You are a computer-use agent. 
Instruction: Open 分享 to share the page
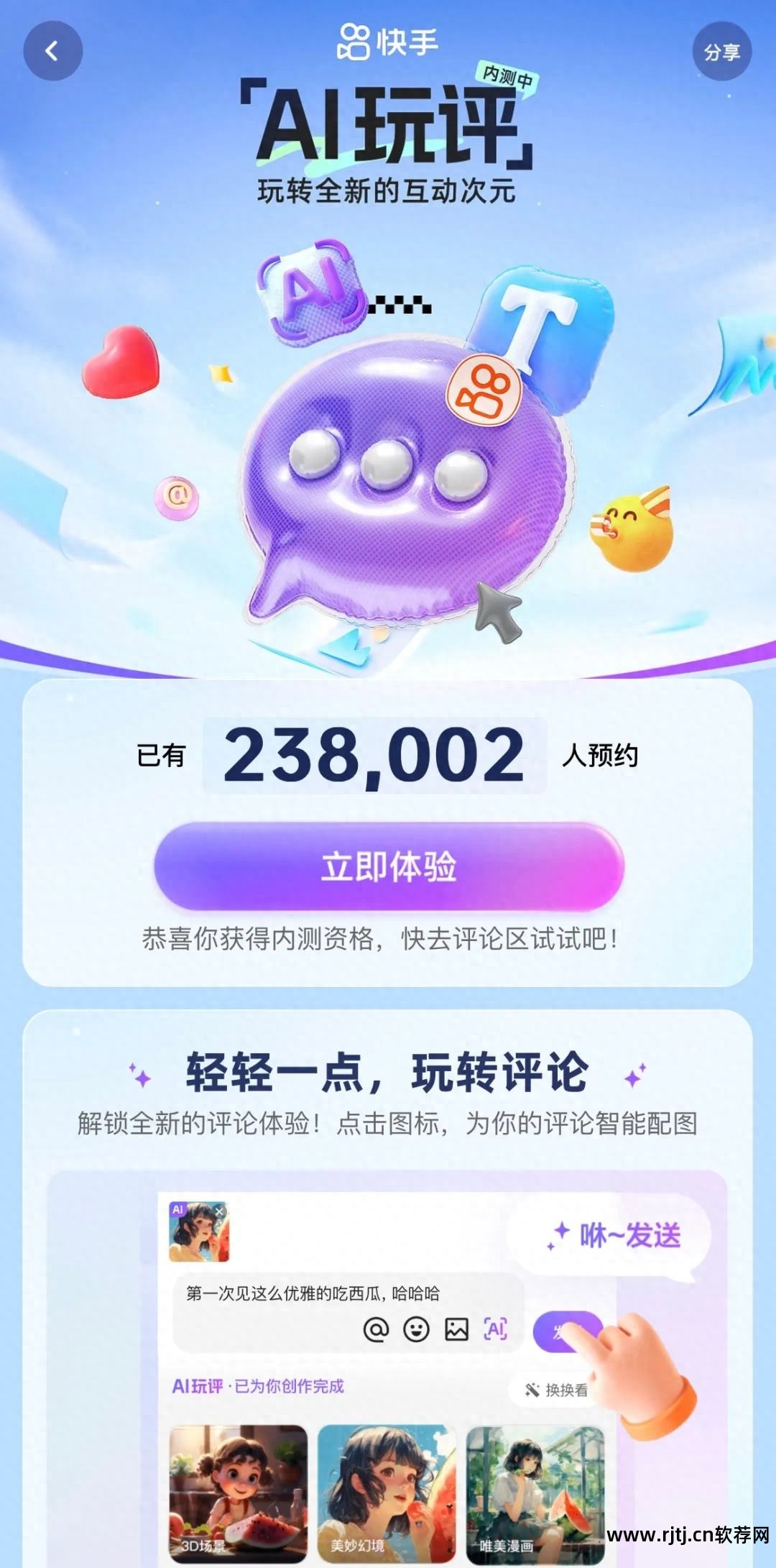pyautogui.click(x=724, y=49)
